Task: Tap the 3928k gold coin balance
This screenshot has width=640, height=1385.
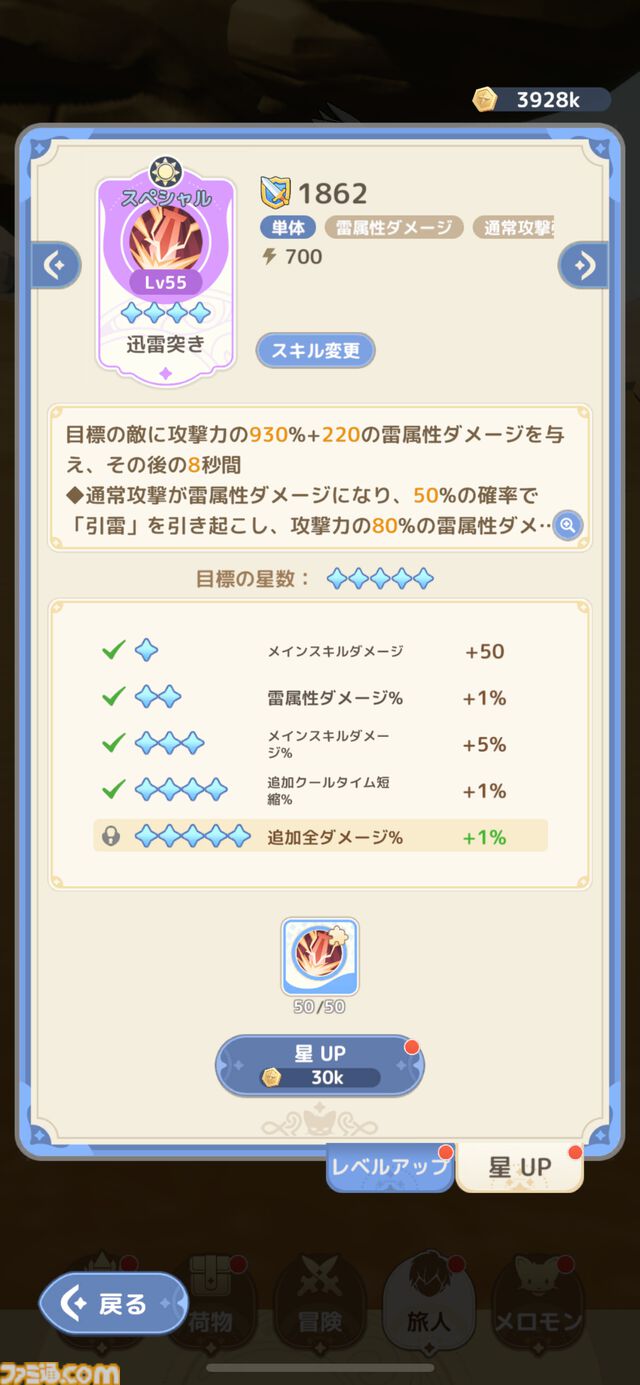Action: (540, 99)
